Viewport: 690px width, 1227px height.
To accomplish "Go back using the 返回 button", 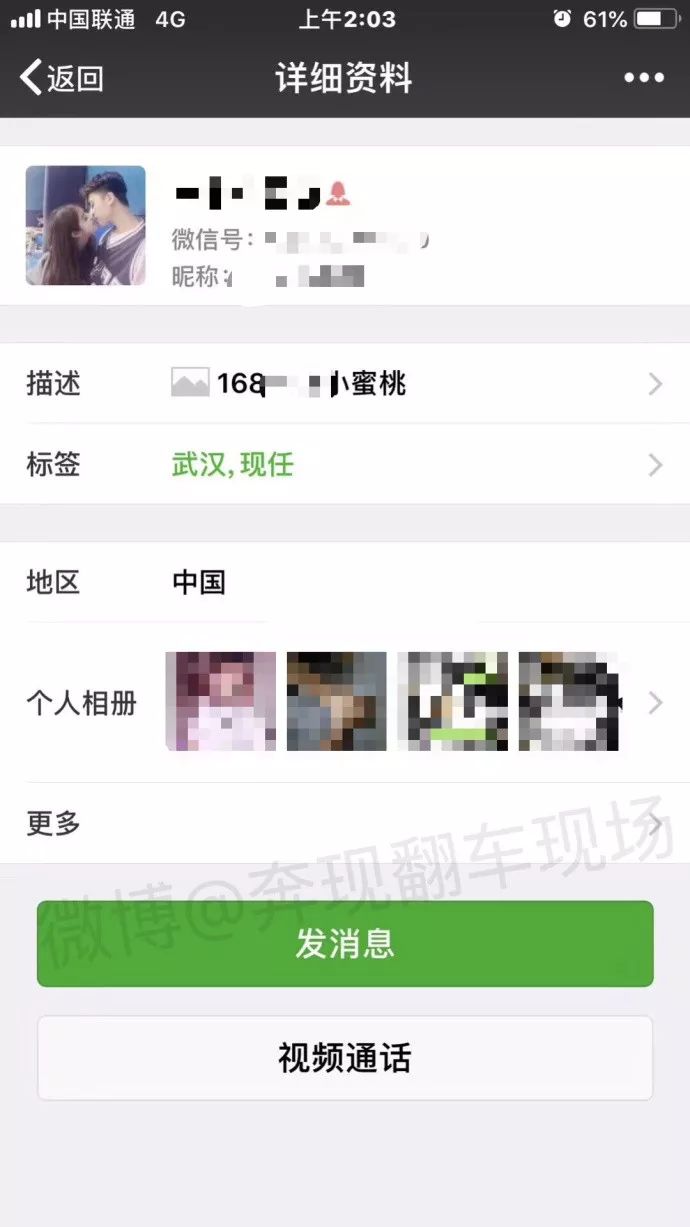I will (x=62, y=78).
